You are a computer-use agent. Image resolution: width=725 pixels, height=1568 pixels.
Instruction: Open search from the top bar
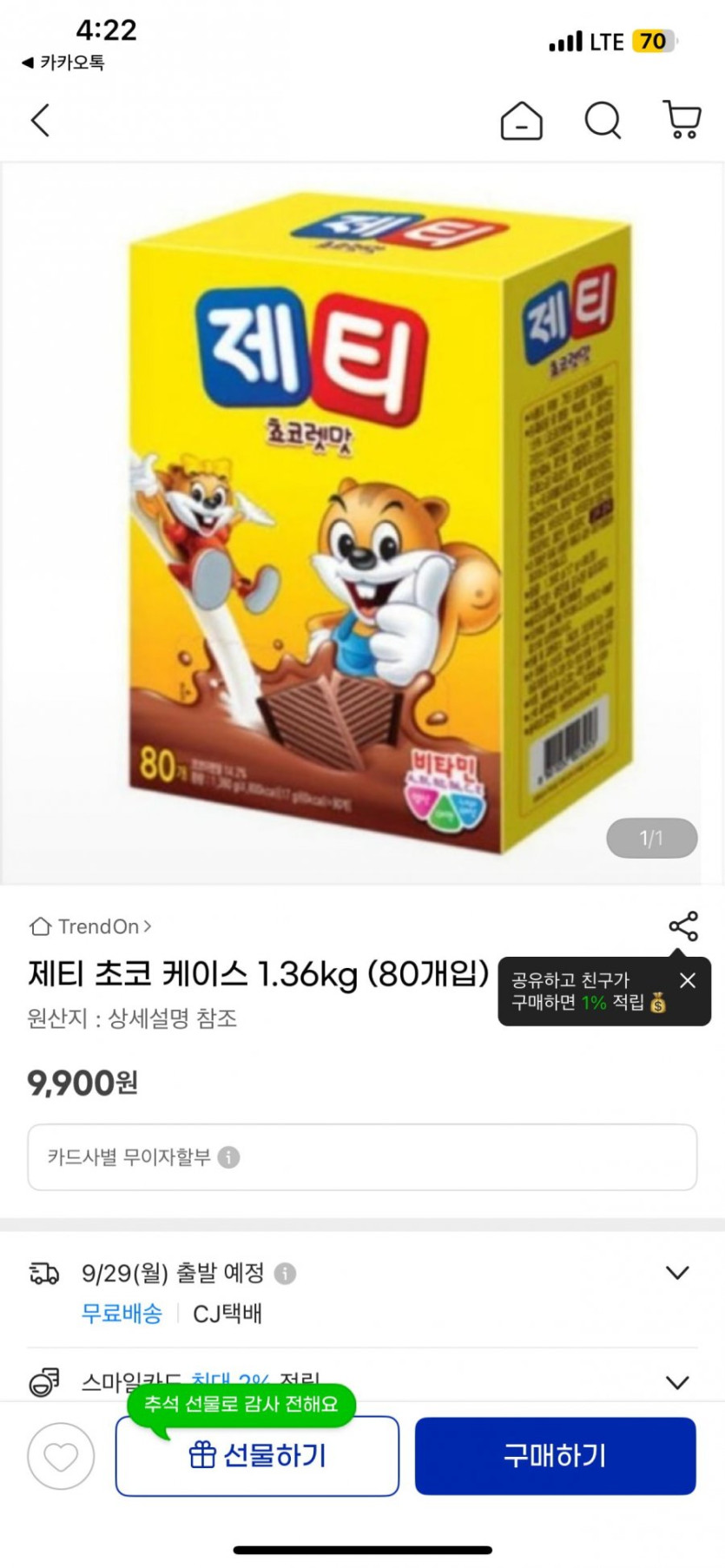[602, 121]
